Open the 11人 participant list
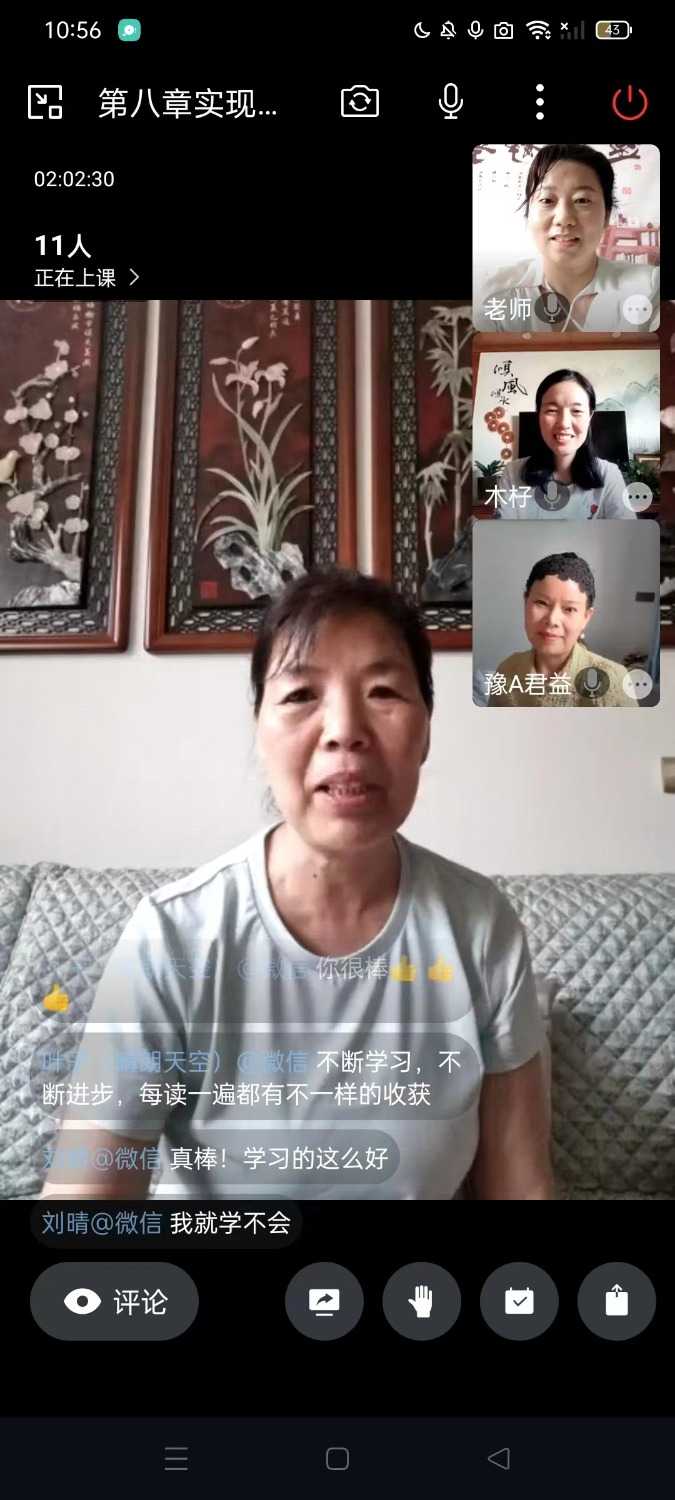The image size is (675, 1500). tap(86, 261)
